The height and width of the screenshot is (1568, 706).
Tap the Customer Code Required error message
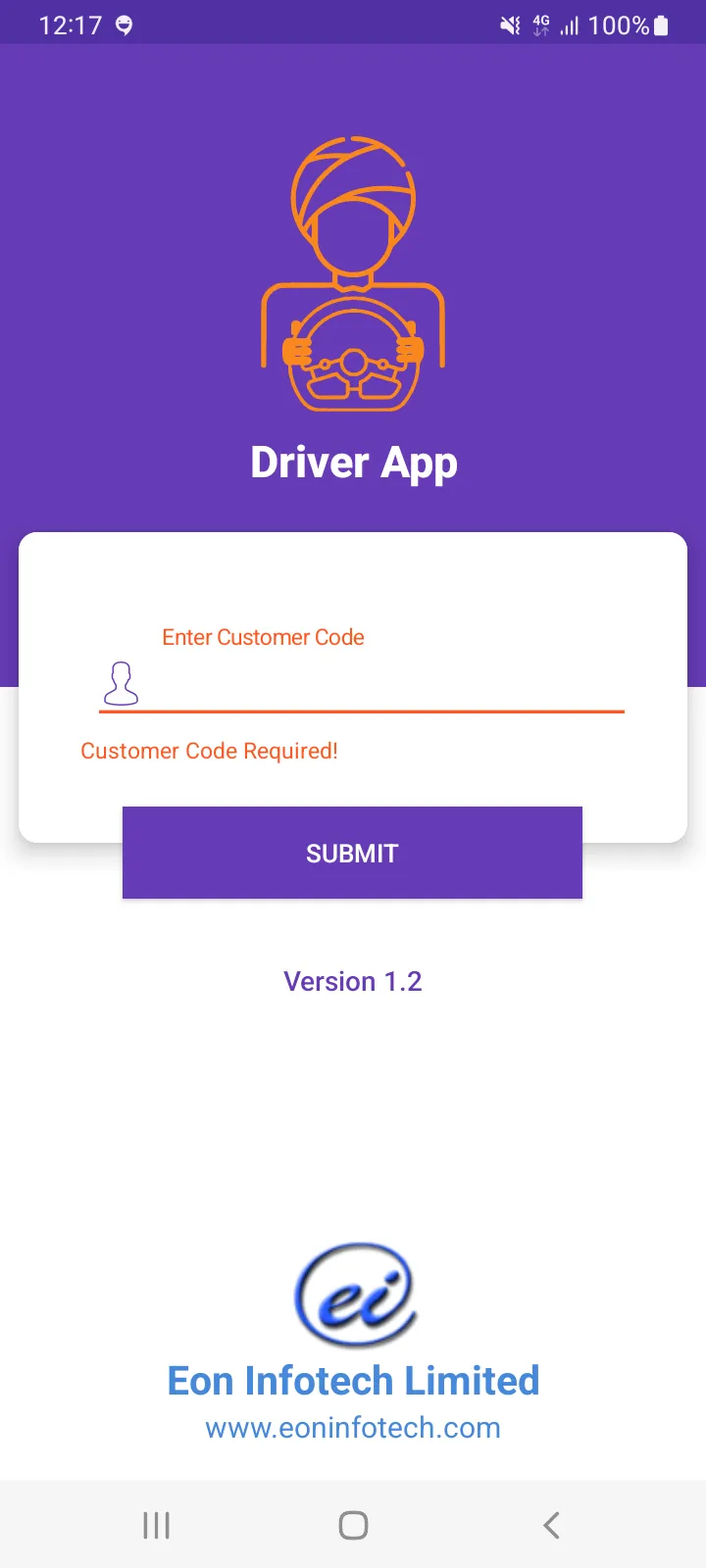[x=209, y=751]
